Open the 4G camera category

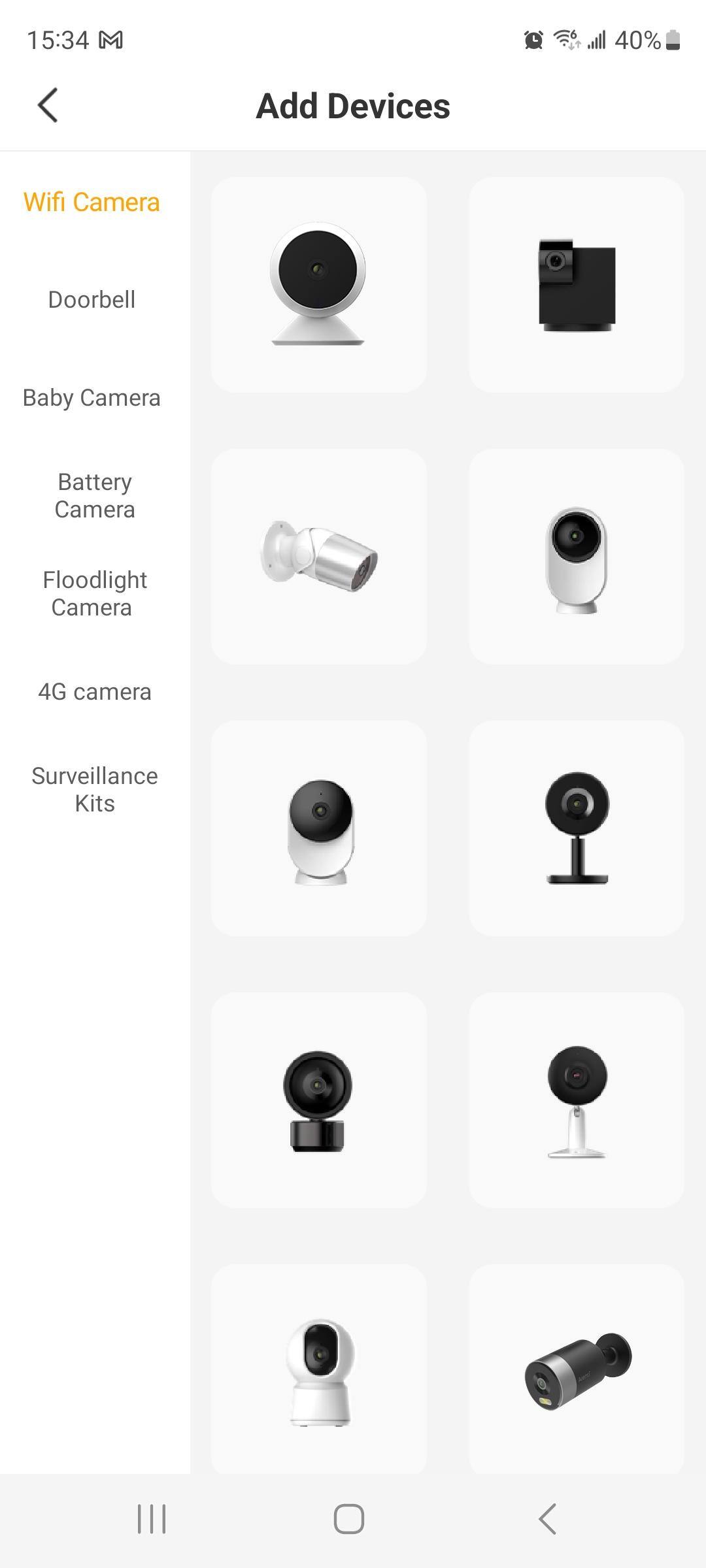(x=95, y=691)
